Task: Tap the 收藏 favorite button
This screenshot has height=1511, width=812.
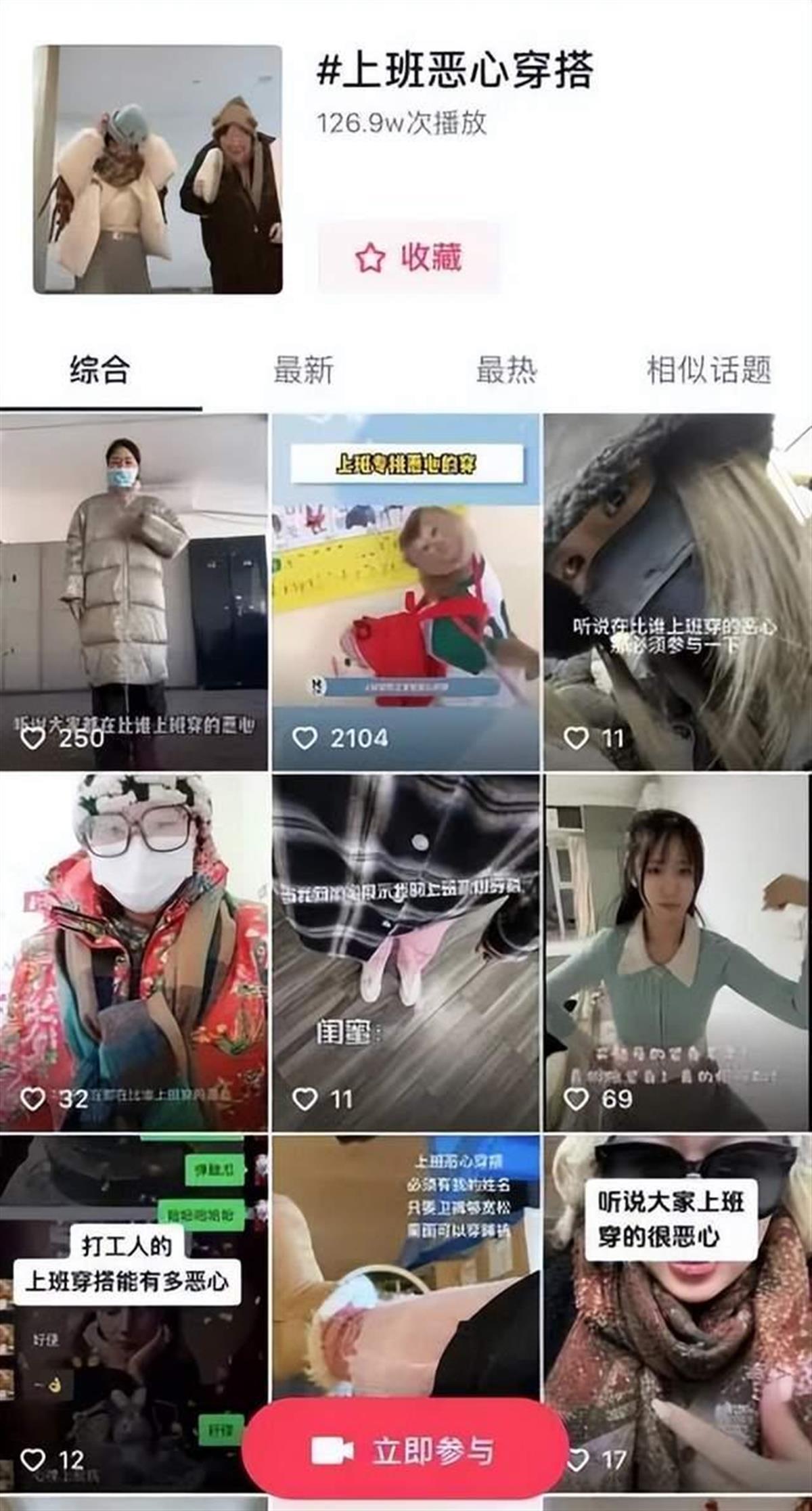Action: pos(409,258)
